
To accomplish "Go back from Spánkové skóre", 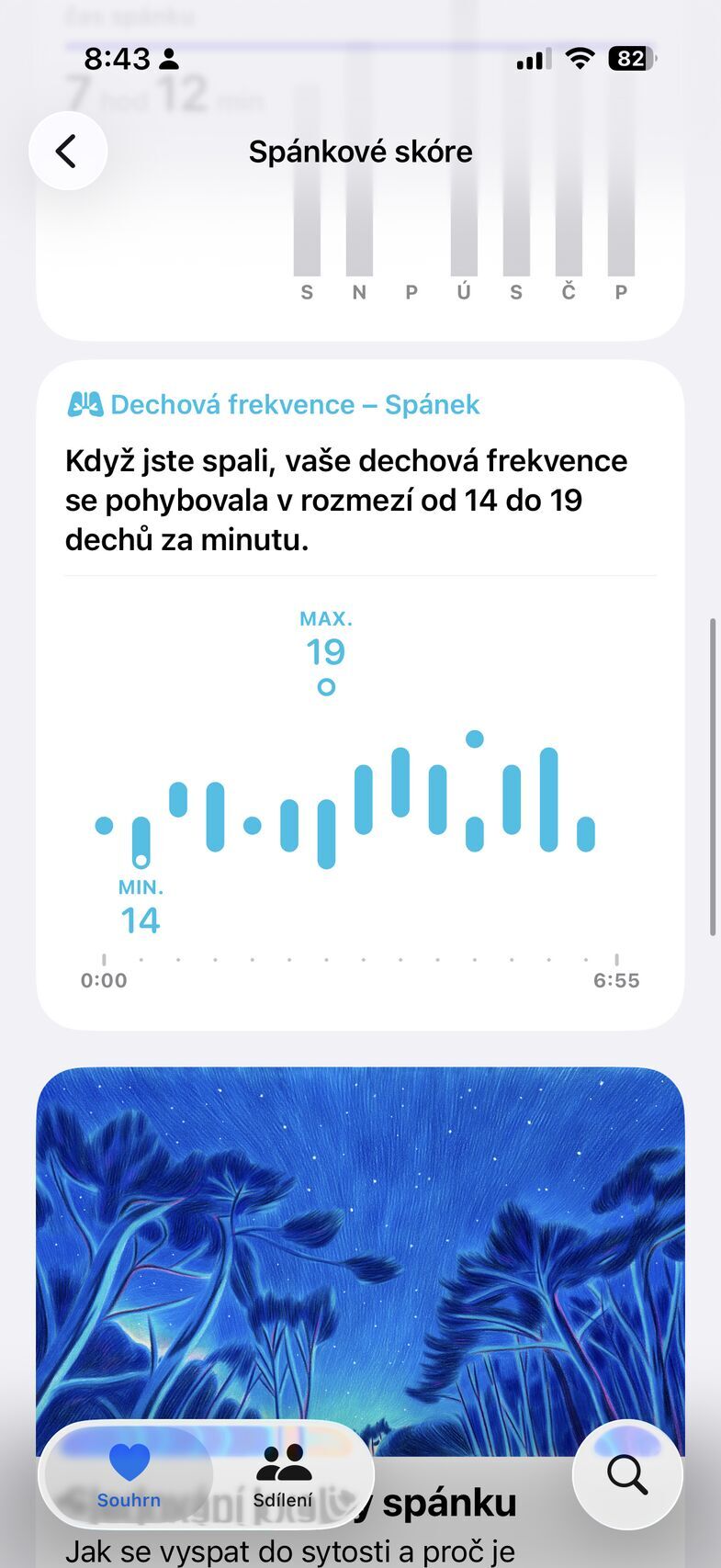I will point(67,151).
